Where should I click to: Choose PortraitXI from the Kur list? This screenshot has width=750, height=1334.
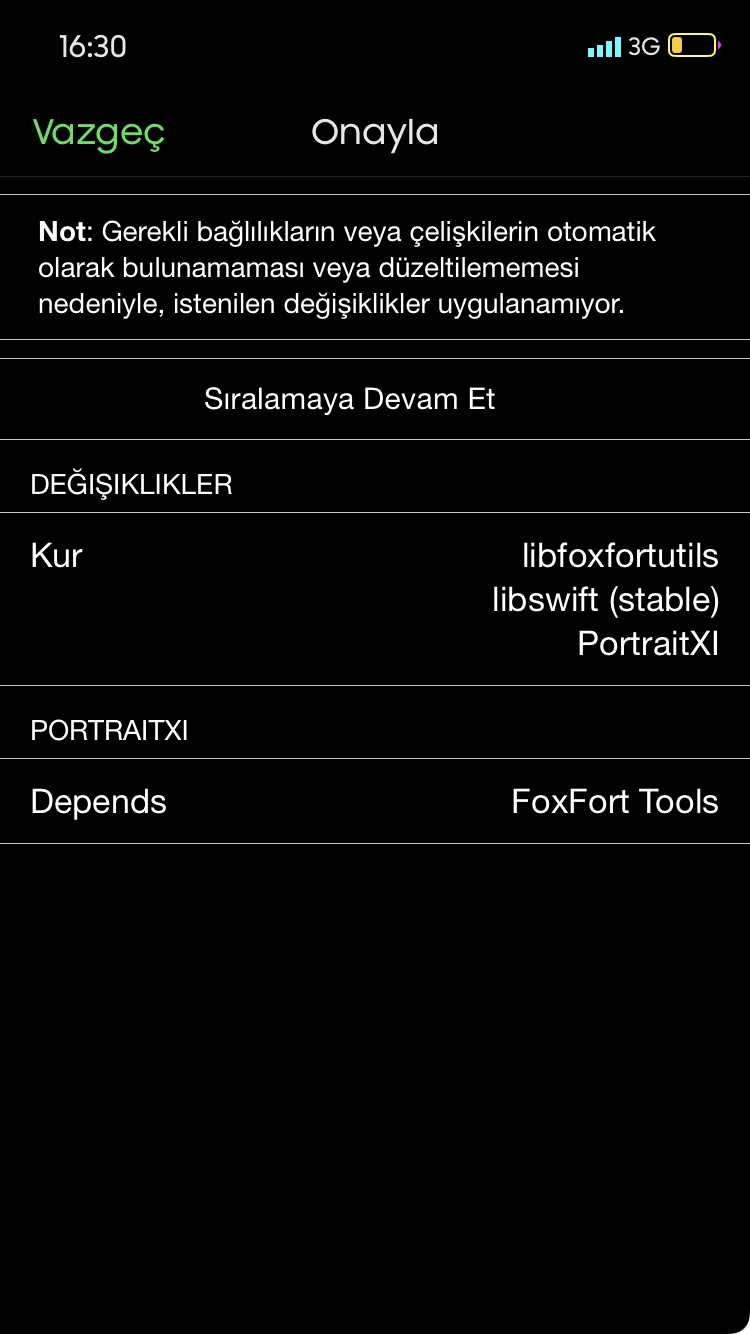[648, 645]
